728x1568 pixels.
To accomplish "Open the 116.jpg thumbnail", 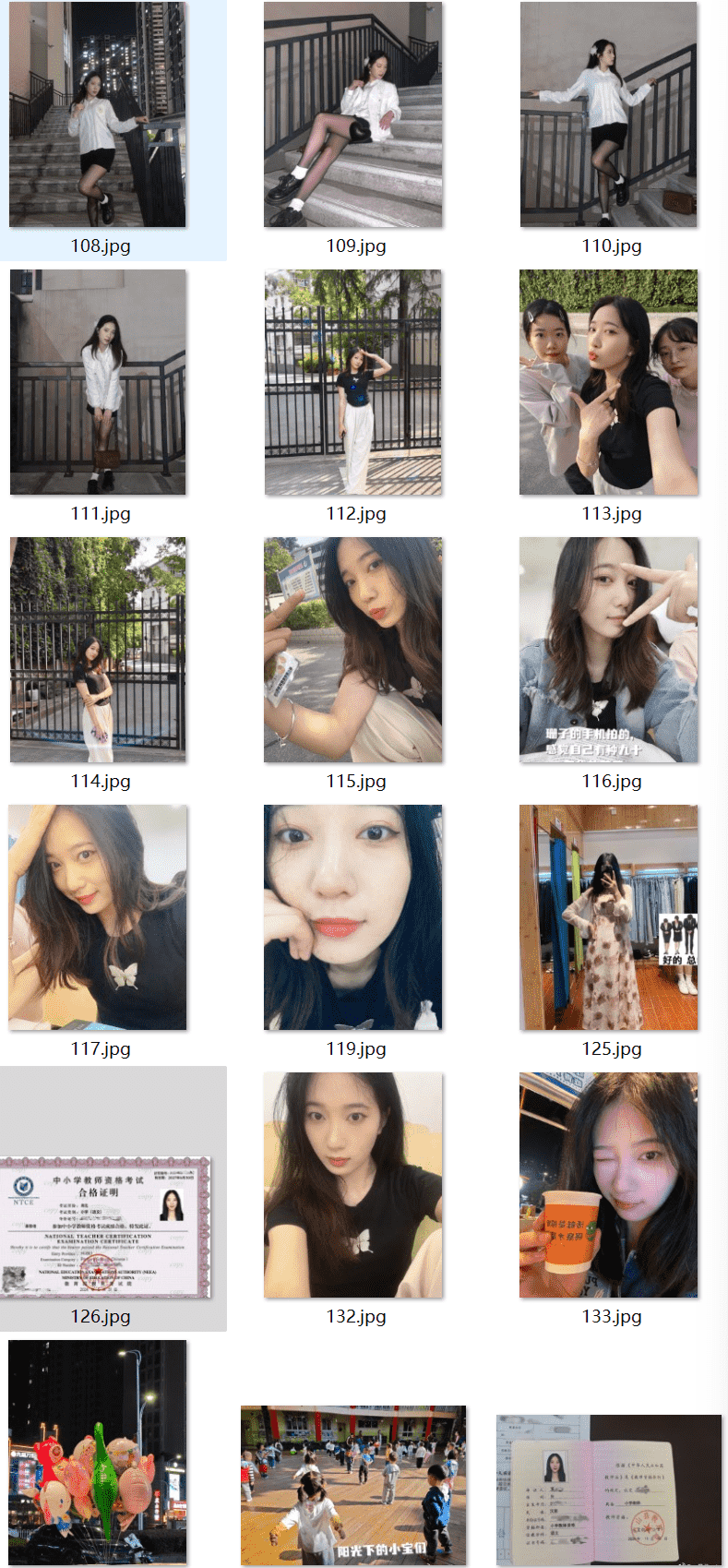I will (x=608, y=650).
